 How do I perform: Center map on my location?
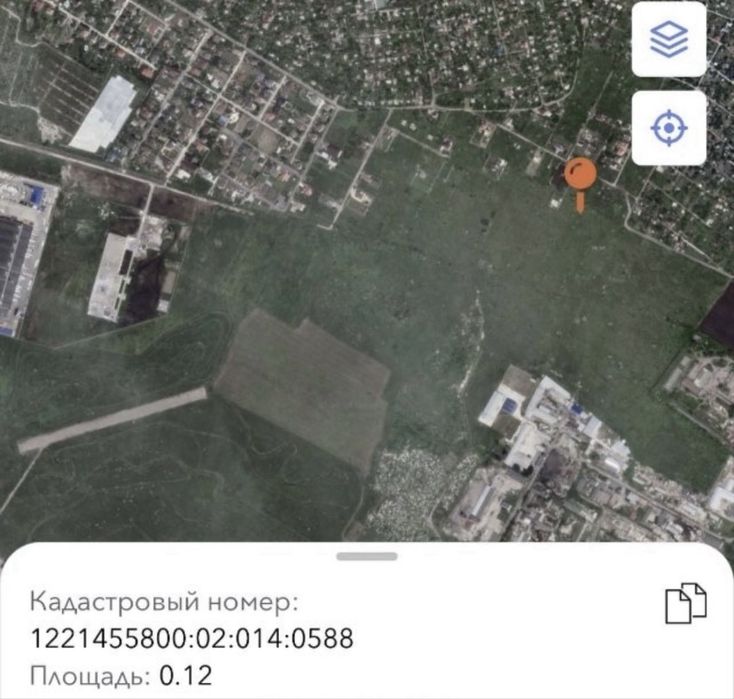669,128
